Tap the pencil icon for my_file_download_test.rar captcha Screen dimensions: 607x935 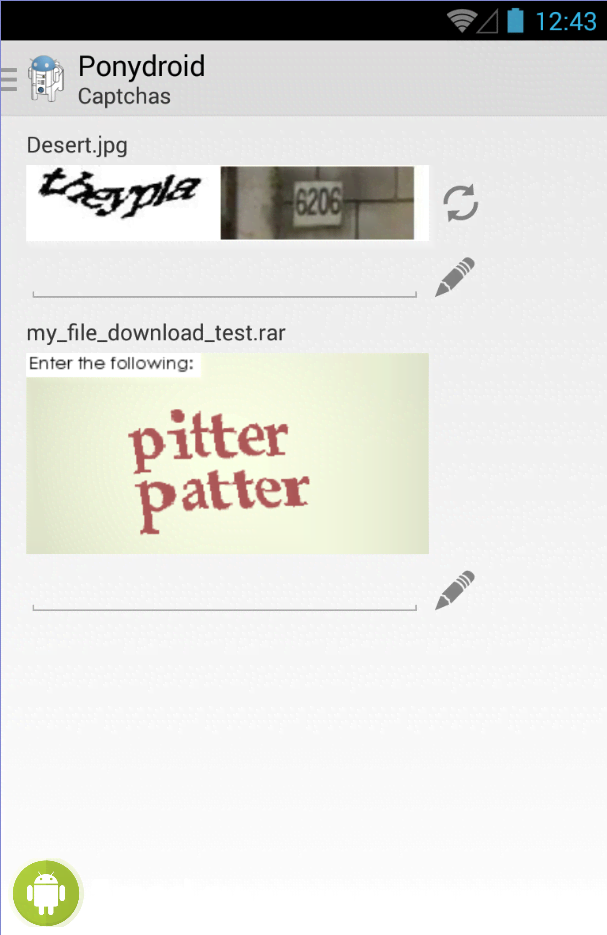[x=455, y=590]
